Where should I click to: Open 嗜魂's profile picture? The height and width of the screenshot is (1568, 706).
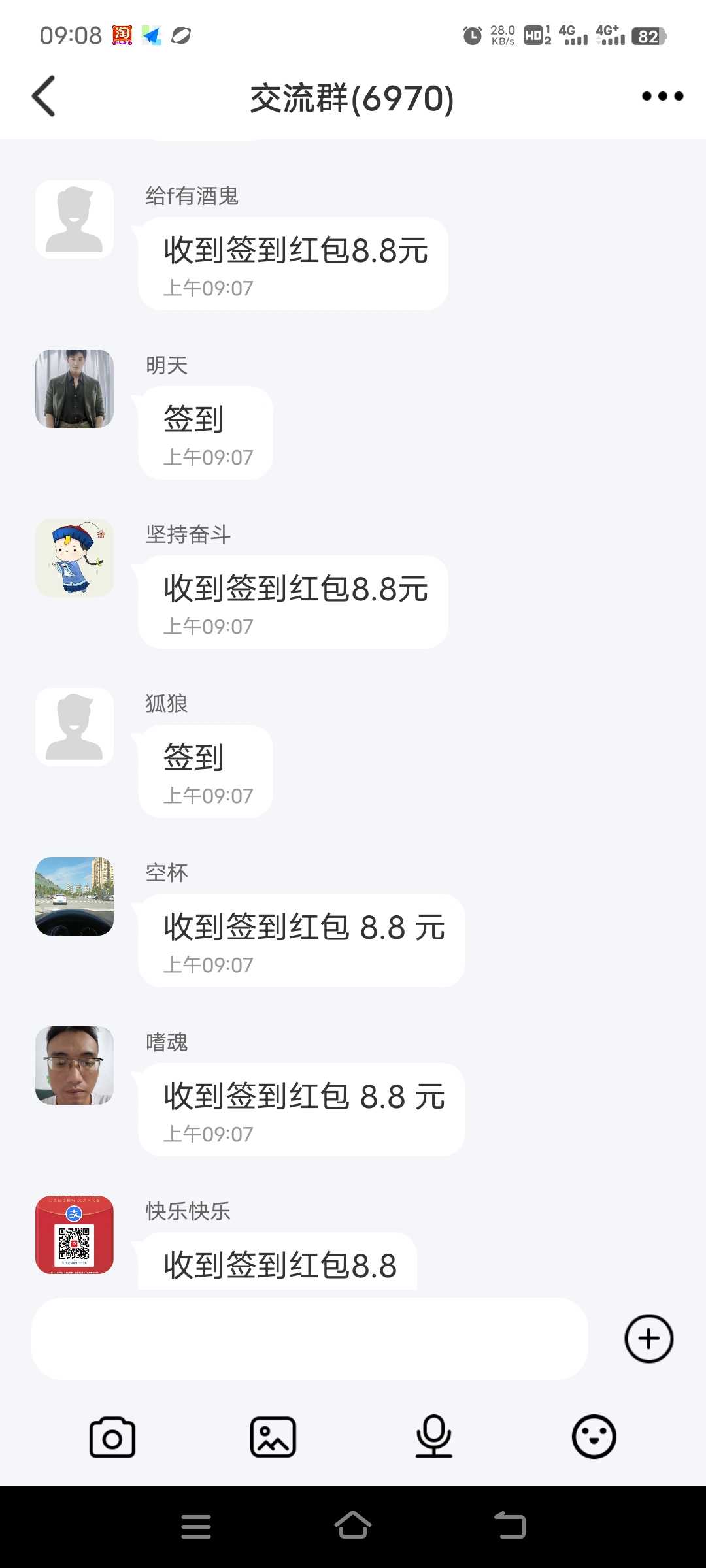(75, 1066)
